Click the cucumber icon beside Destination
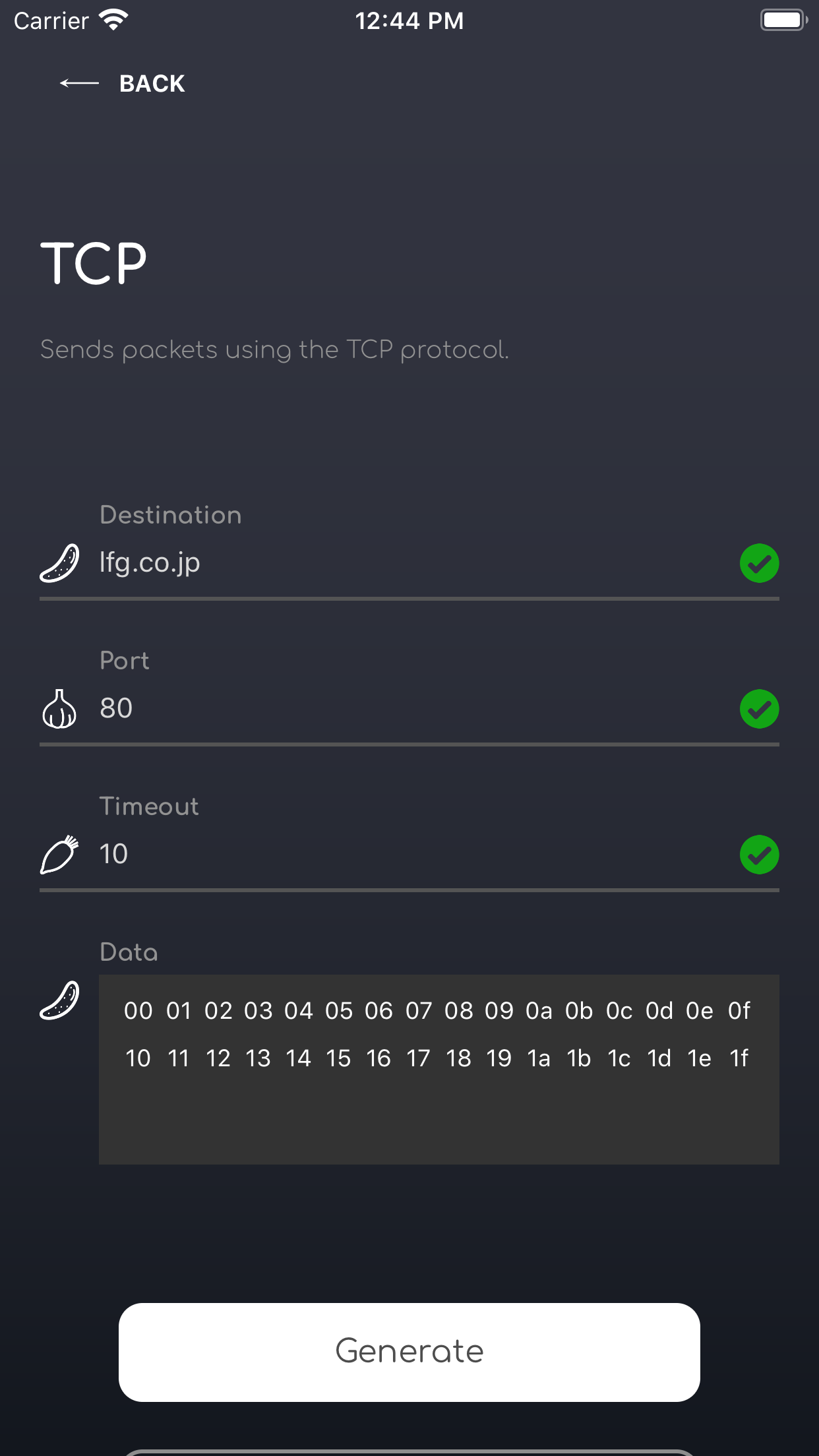Image resolution: width=819 pixels, height=1456 pixels. click(x=59, y=564)
